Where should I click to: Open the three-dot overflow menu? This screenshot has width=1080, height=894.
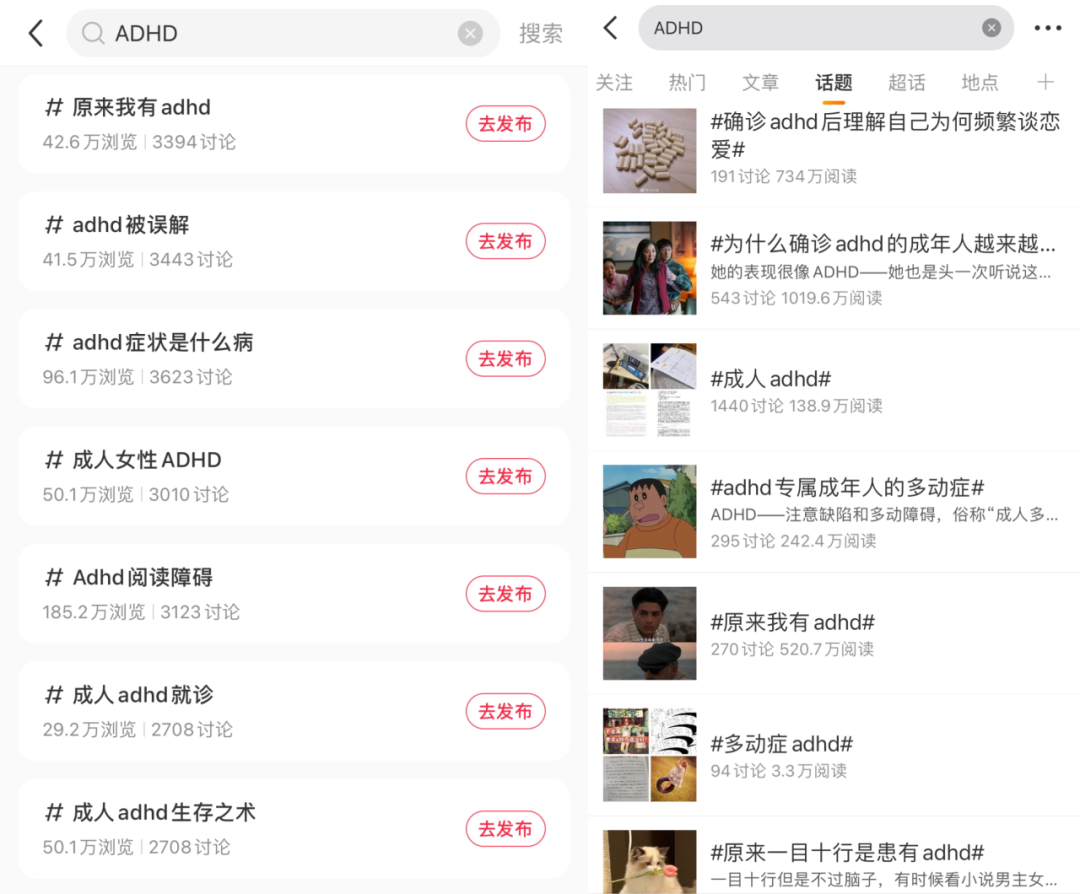coord(1047,28)
